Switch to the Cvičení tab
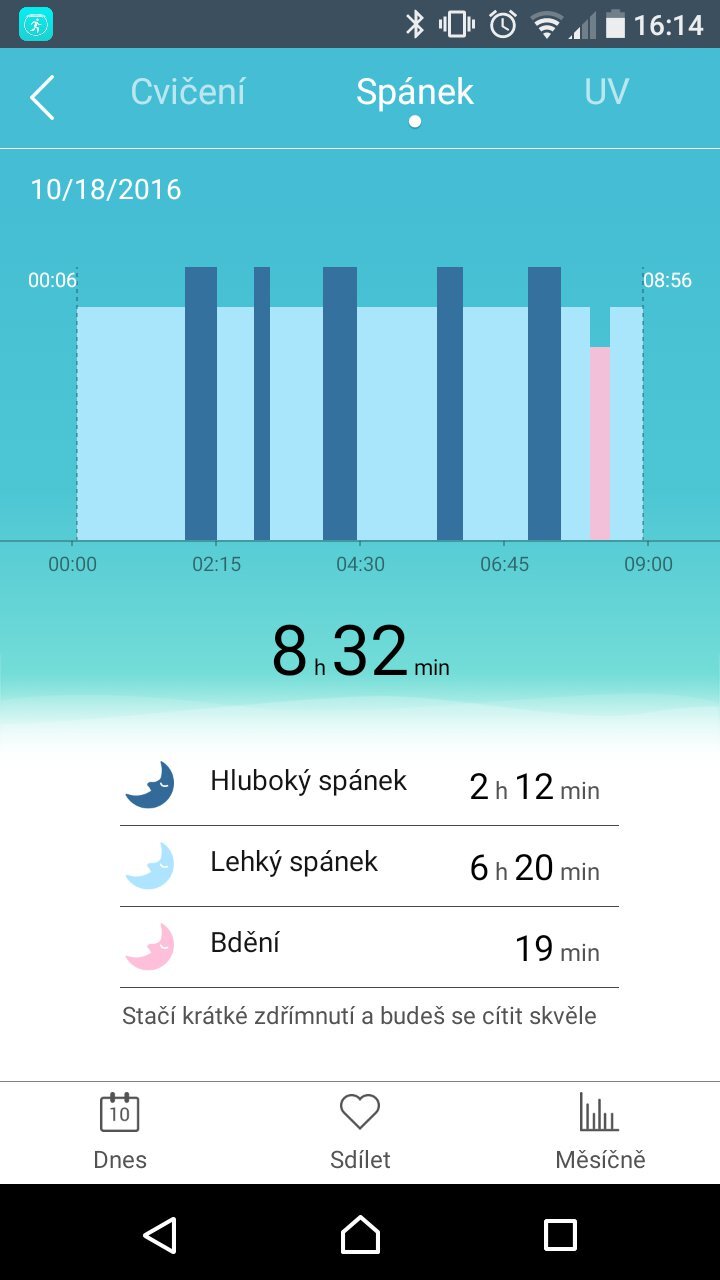This screenshot has height=1280, width=720. tap(188, 92)
